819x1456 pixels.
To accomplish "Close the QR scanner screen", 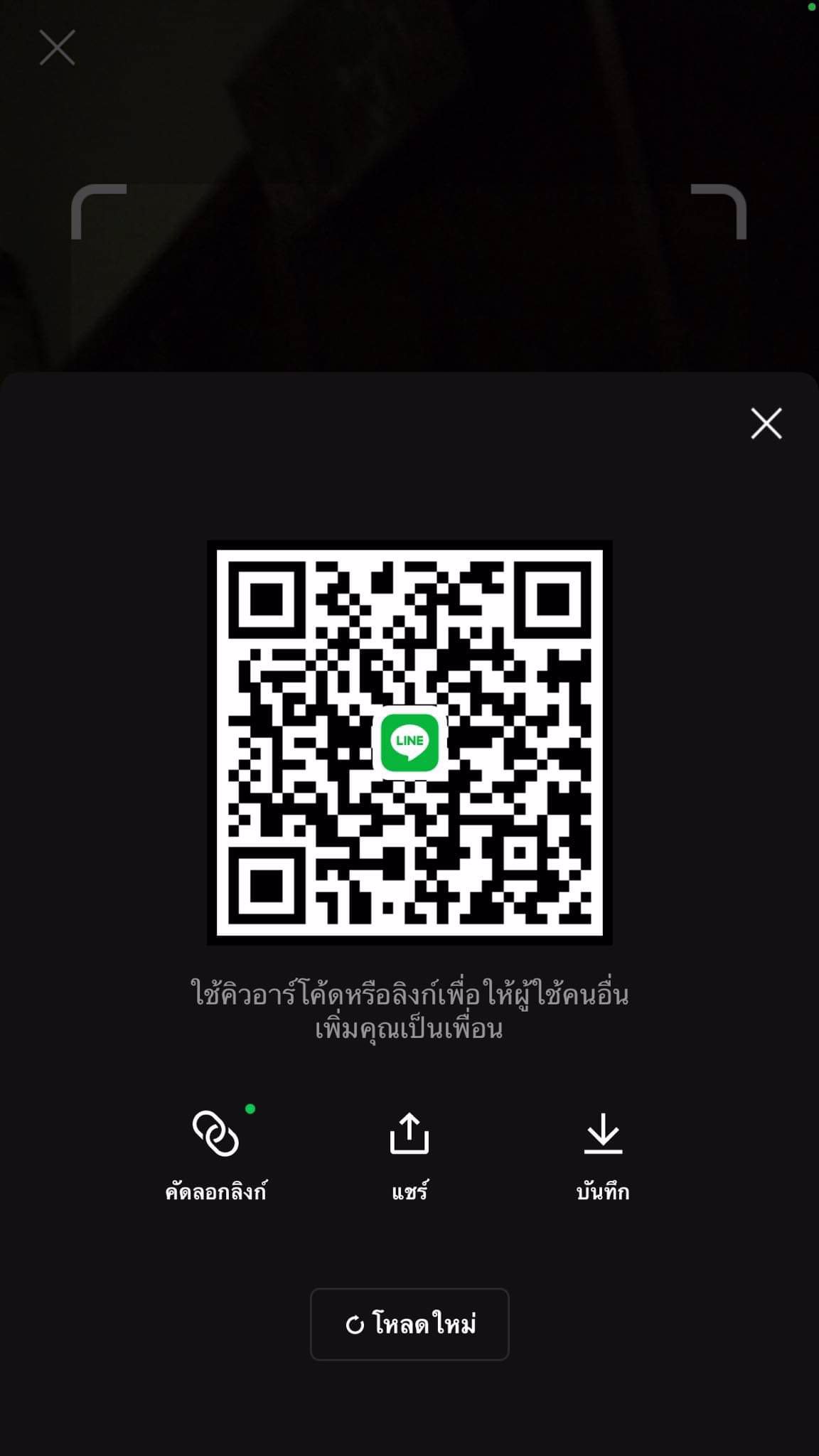I will click(57, 48).
